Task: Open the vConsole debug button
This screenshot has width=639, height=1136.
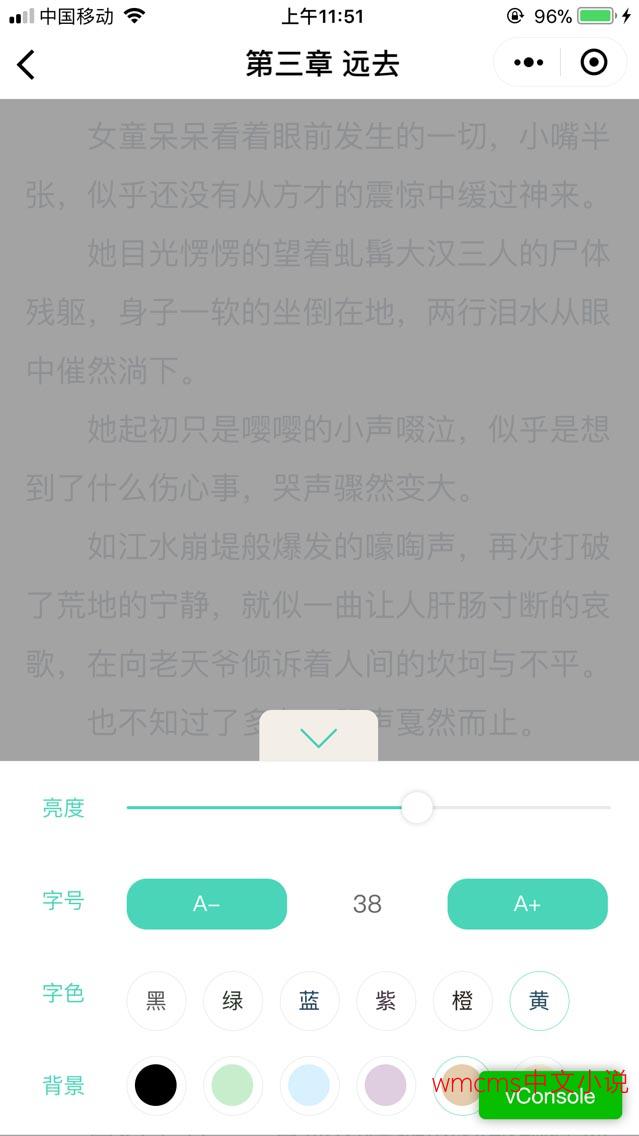Action: (549, 1098)
